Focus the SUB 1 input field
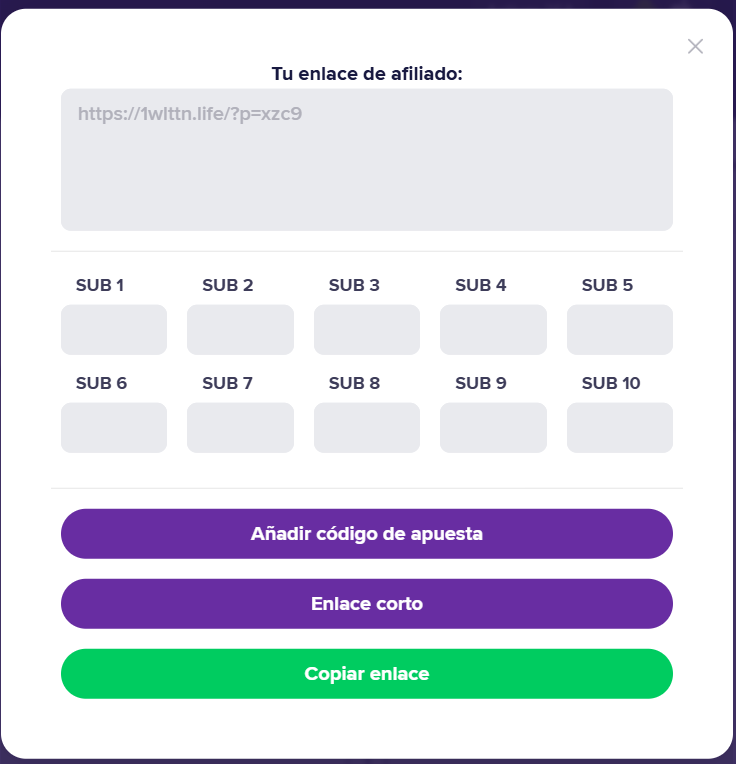This screenshot has width=736, height=764. (114, 330)
